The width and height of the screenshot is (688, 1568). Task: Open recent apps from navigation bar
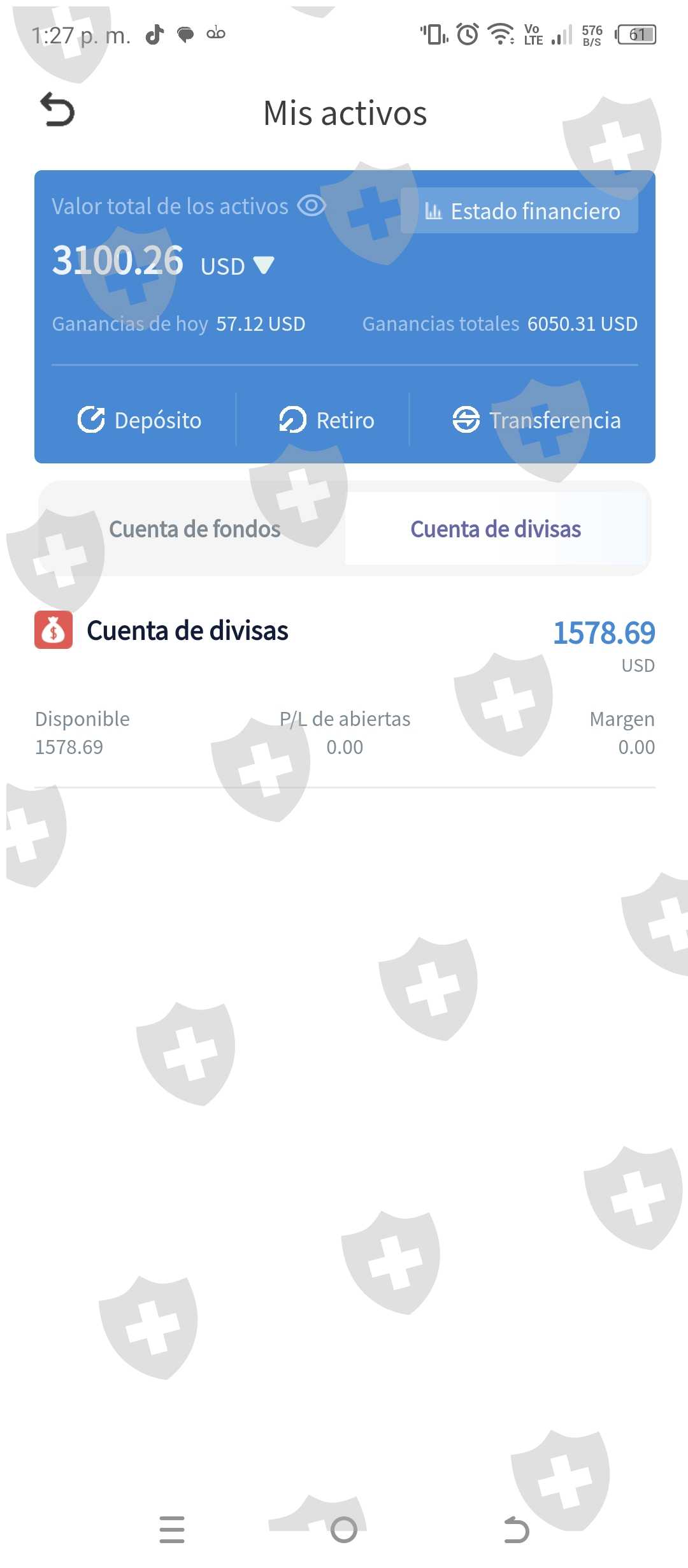pos(172,1529)
